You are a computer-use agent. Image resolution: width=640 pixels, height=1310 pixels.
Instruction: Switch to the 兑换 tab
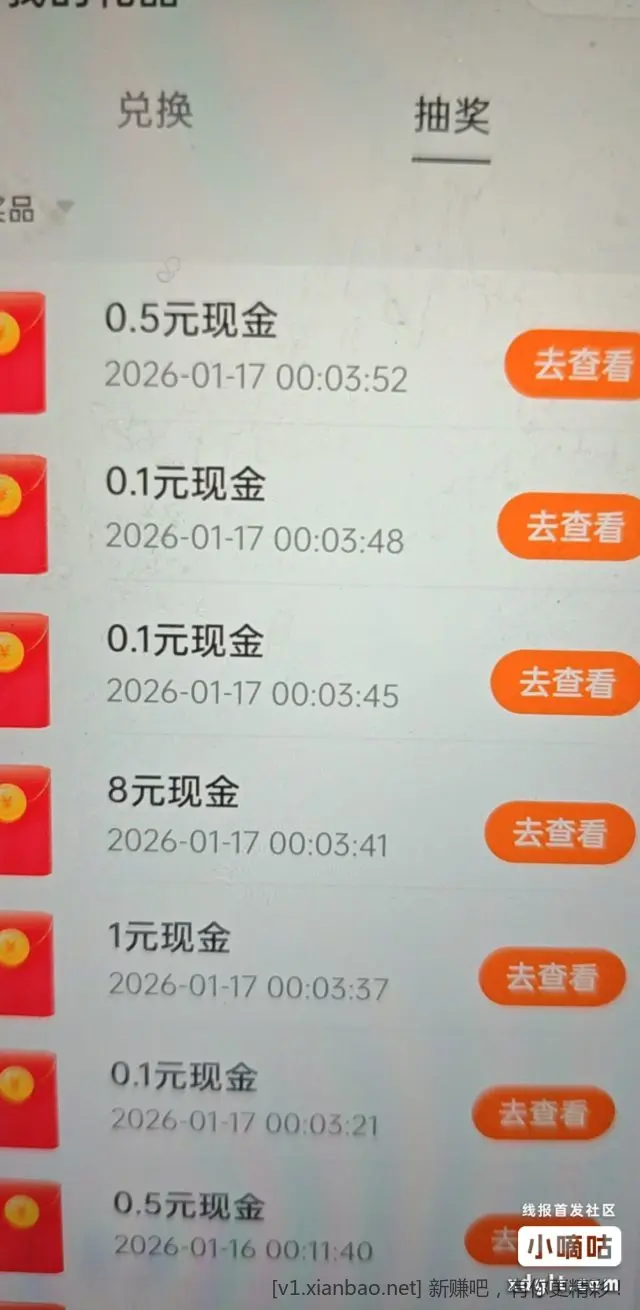tap(154, 111)
